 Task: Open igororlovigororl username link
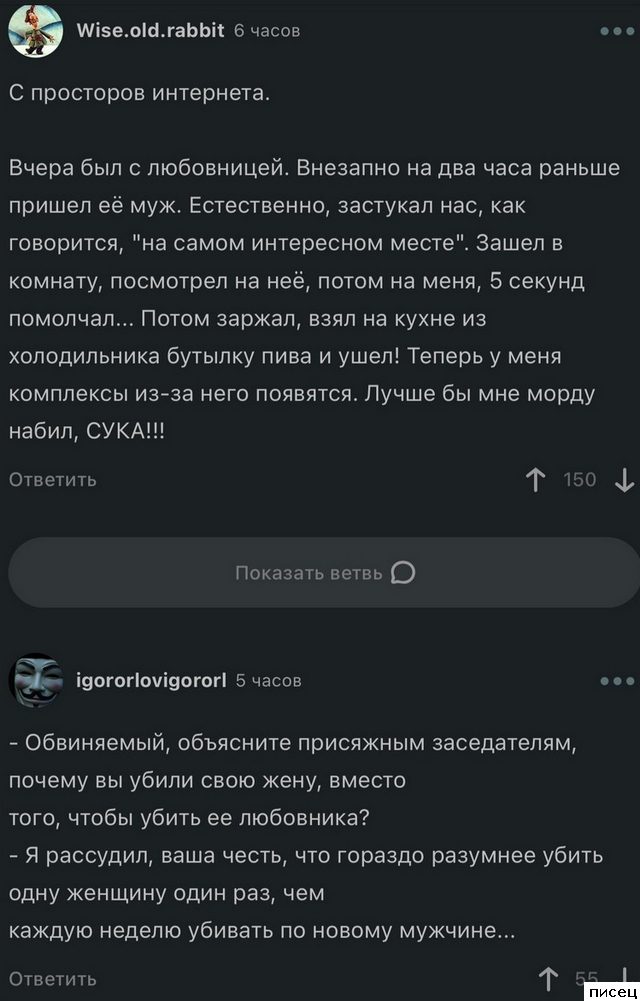(151, 681)
